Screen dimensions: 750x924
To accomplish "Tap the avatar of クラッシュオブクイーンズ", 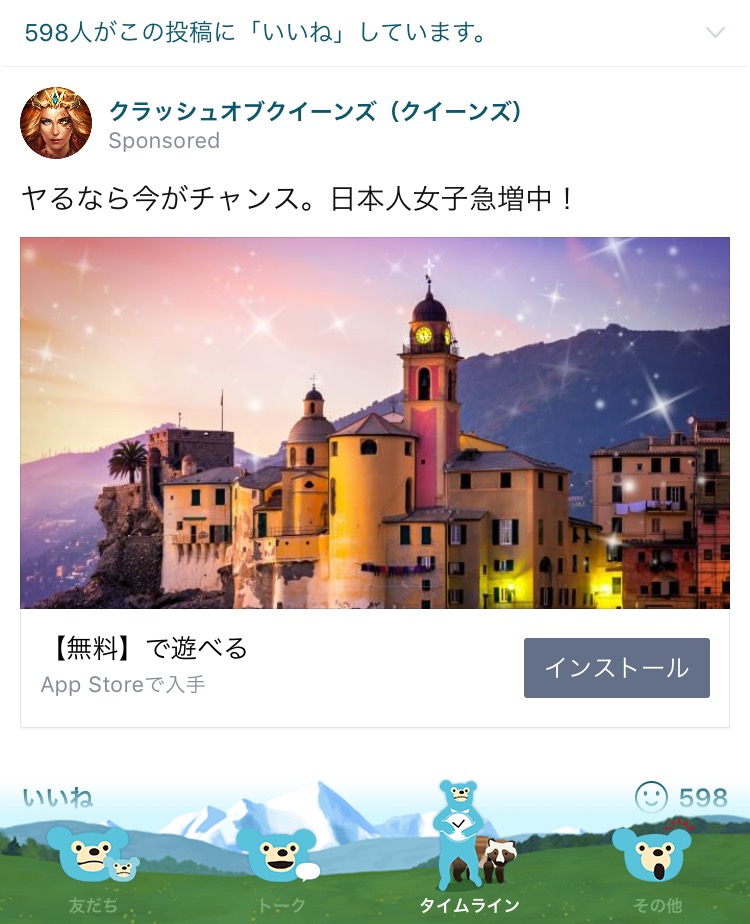I will click(x=56, y=123).
